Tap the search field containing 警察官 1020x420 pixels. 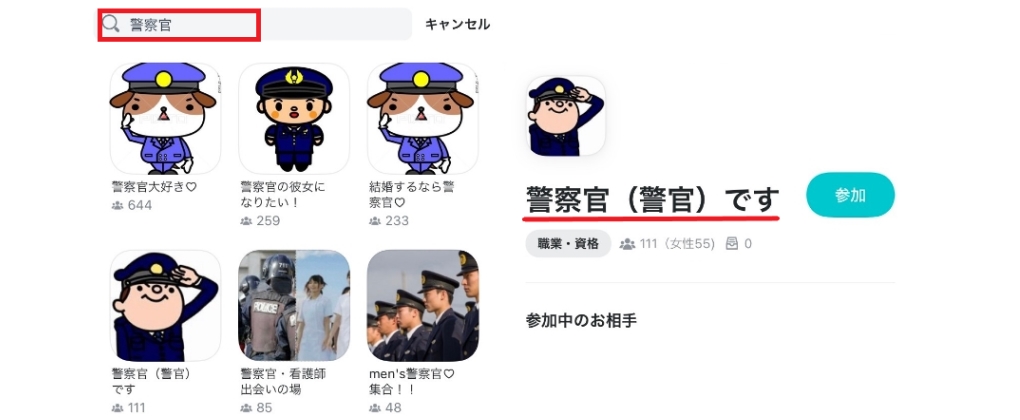(x=255, y=24)
